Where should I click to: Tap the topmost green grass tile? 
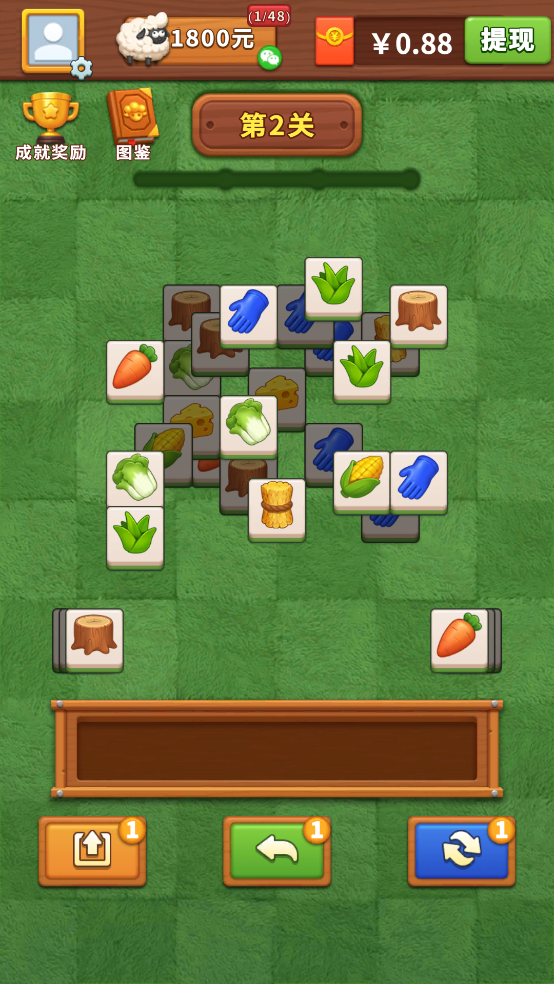pos(333,289)
